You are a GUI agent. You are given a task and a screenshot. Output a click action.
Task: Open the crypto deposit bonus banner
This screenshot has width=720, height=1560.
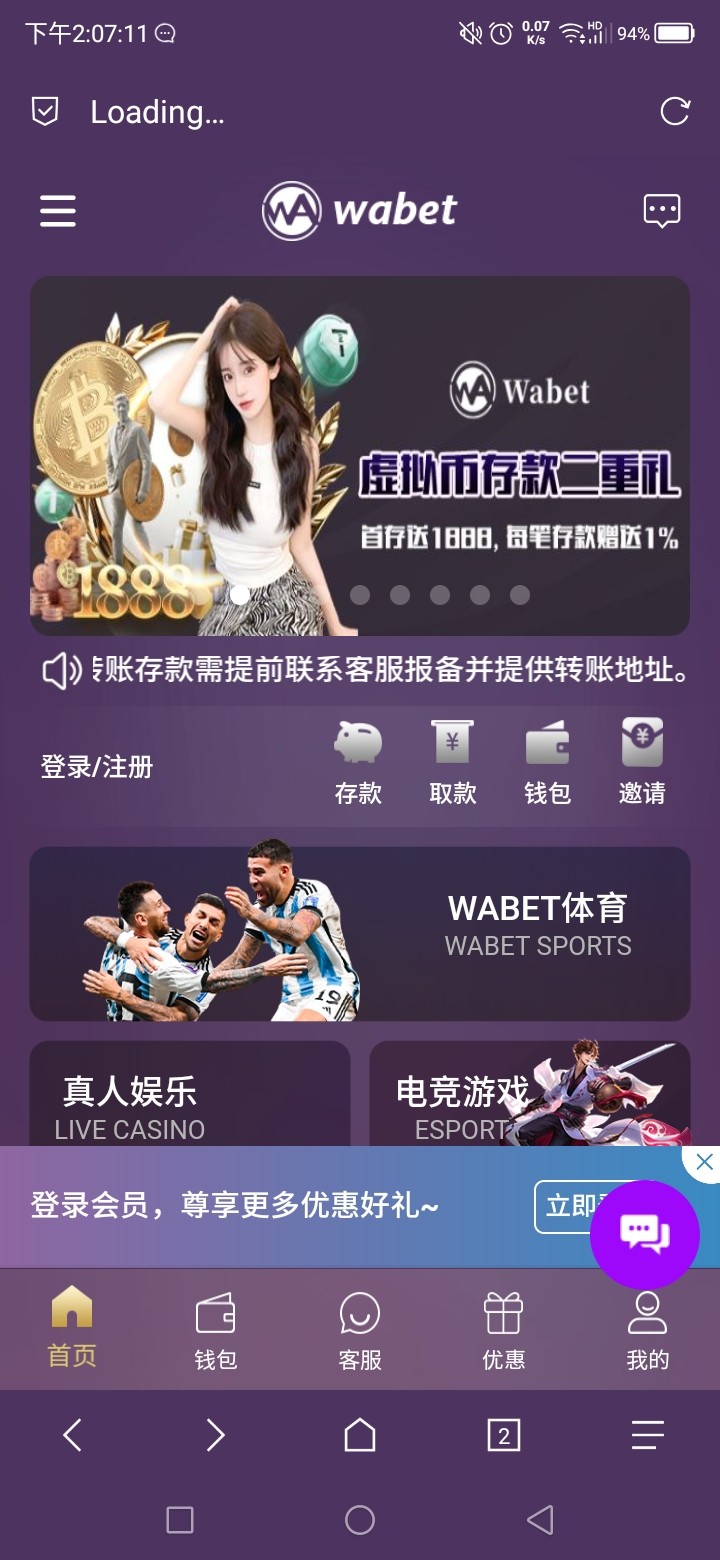(x=360, y=455)
